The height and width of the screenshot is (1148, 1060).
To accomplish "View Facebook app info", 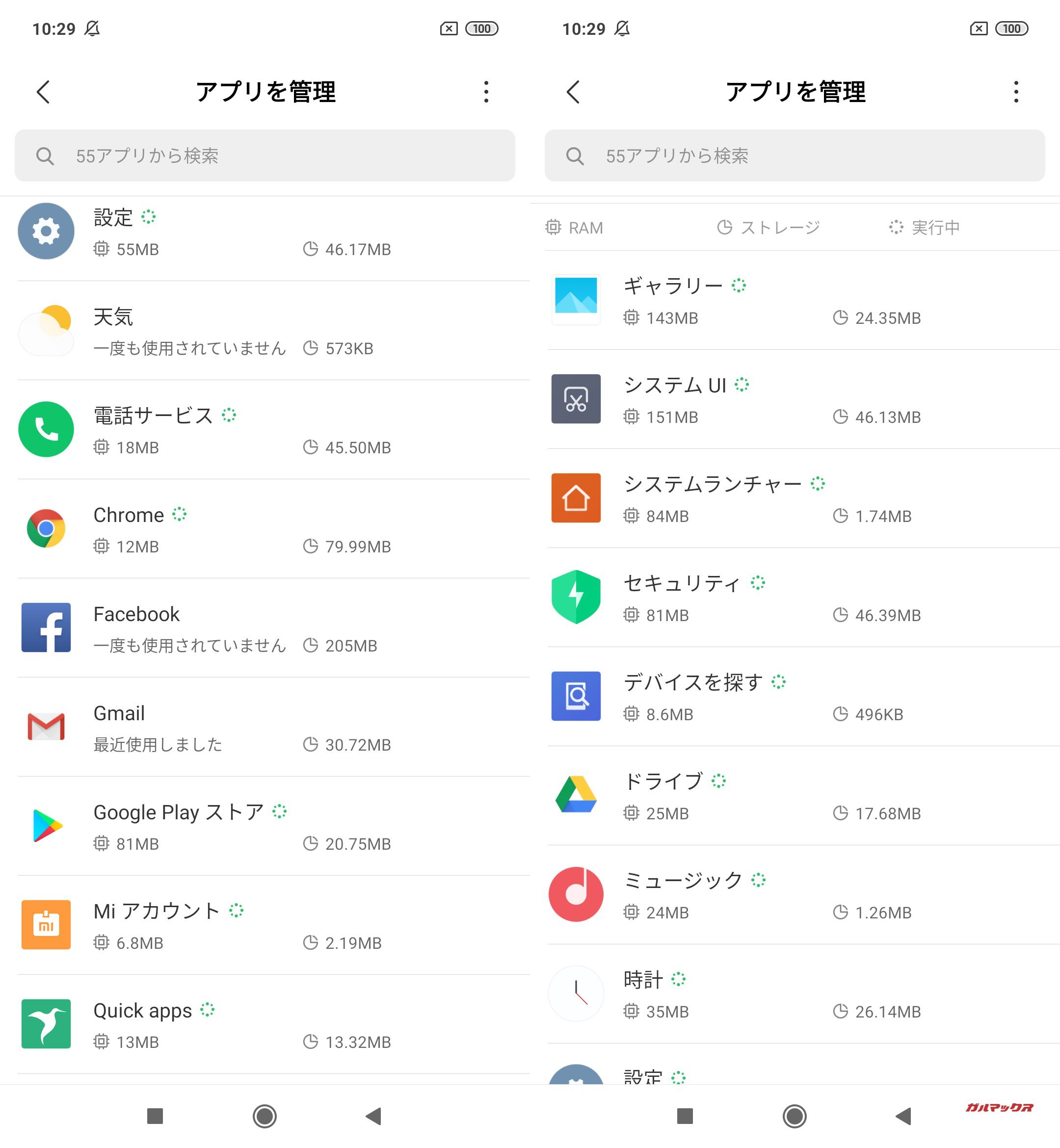I will [265, 628].
